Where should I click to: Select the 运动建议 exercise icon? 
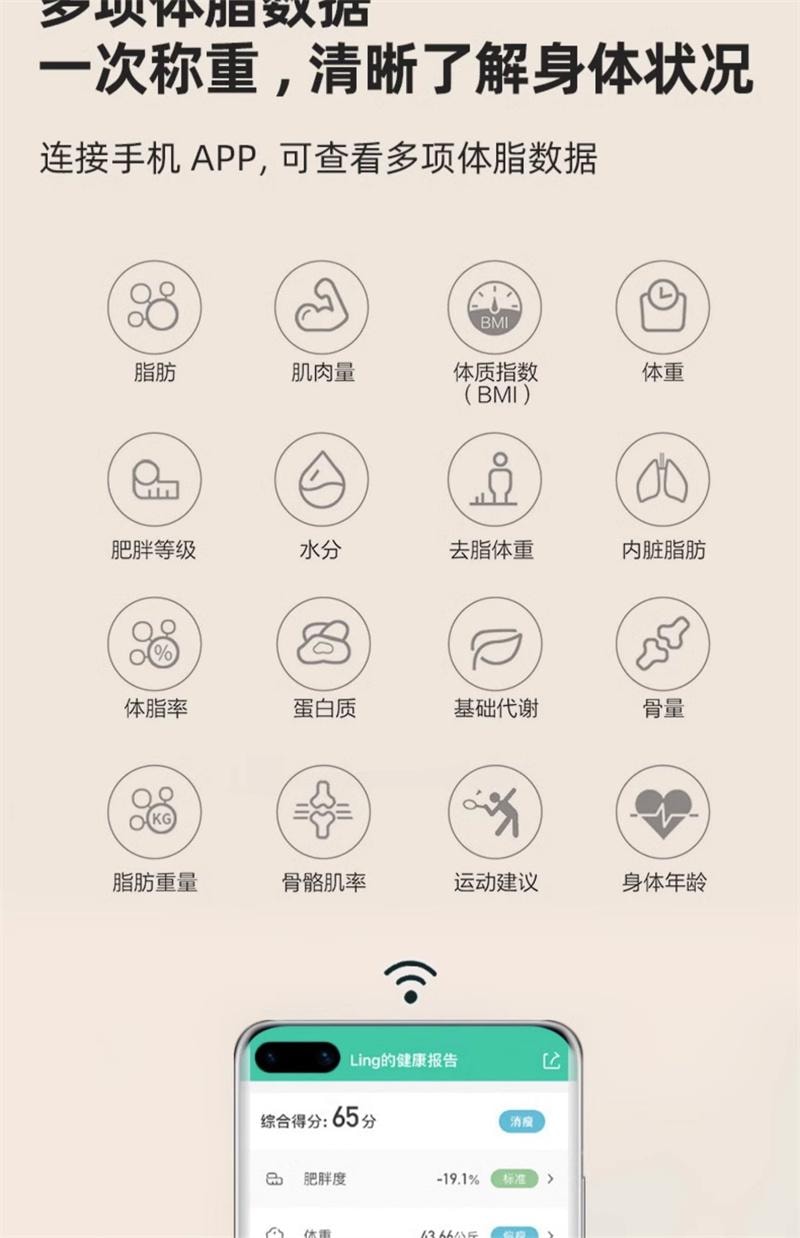tap(494, 813)
